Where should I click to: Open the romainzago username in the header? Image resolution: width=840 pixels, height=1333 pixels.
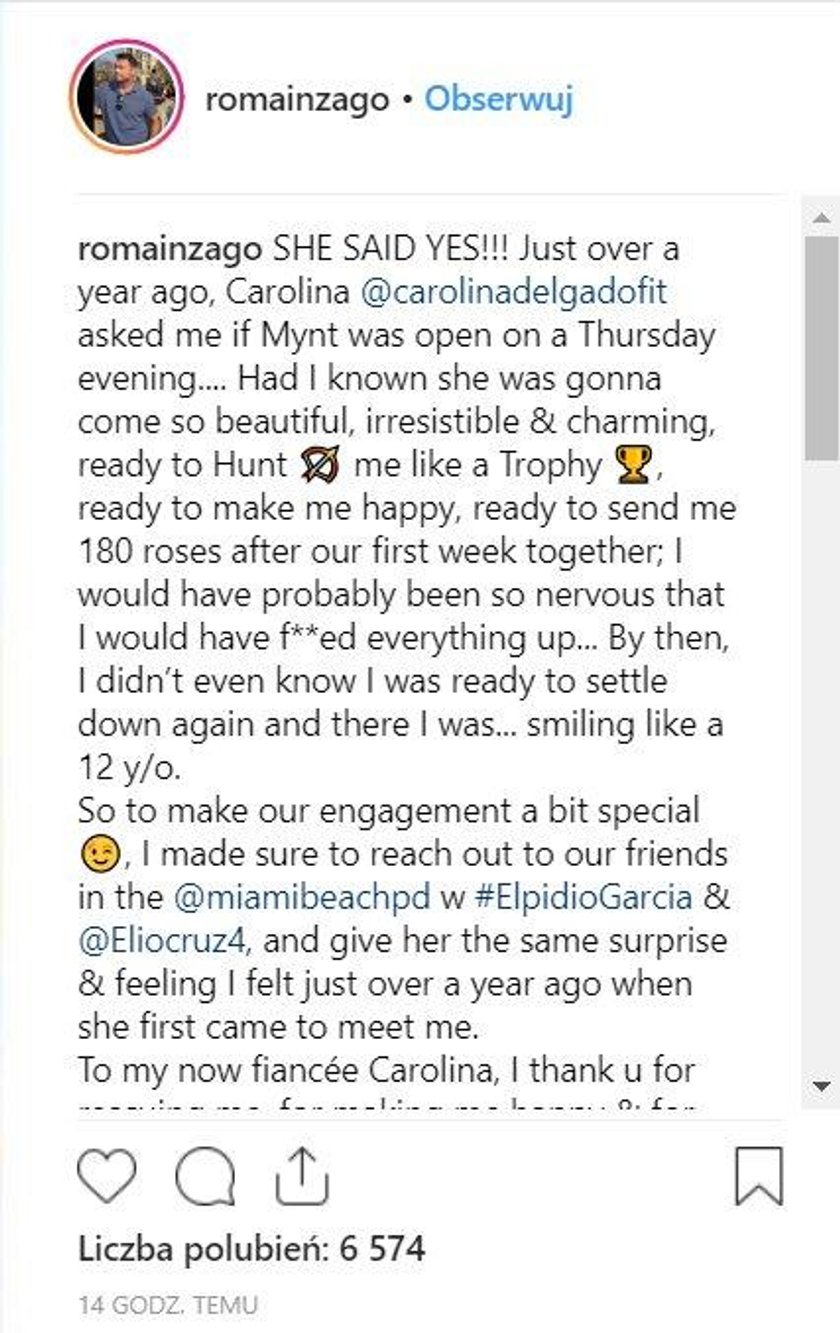pos(296,100)
